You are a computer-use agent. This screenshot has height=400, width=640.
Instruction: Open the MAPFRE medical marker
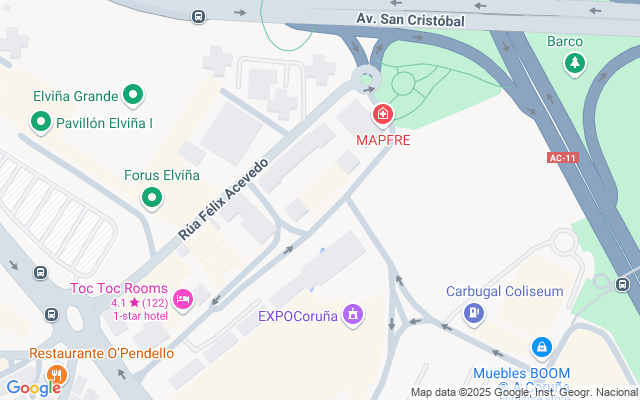pos(382,116)
